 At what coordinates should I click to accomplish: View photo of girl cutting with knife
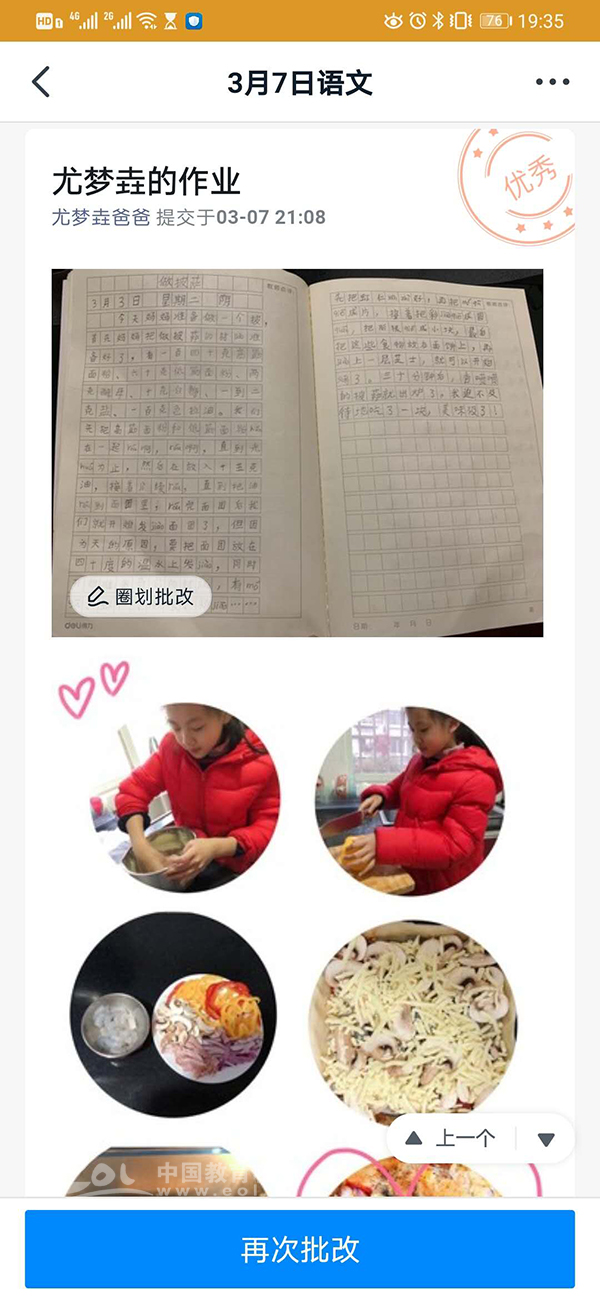(x=410, y=800)
